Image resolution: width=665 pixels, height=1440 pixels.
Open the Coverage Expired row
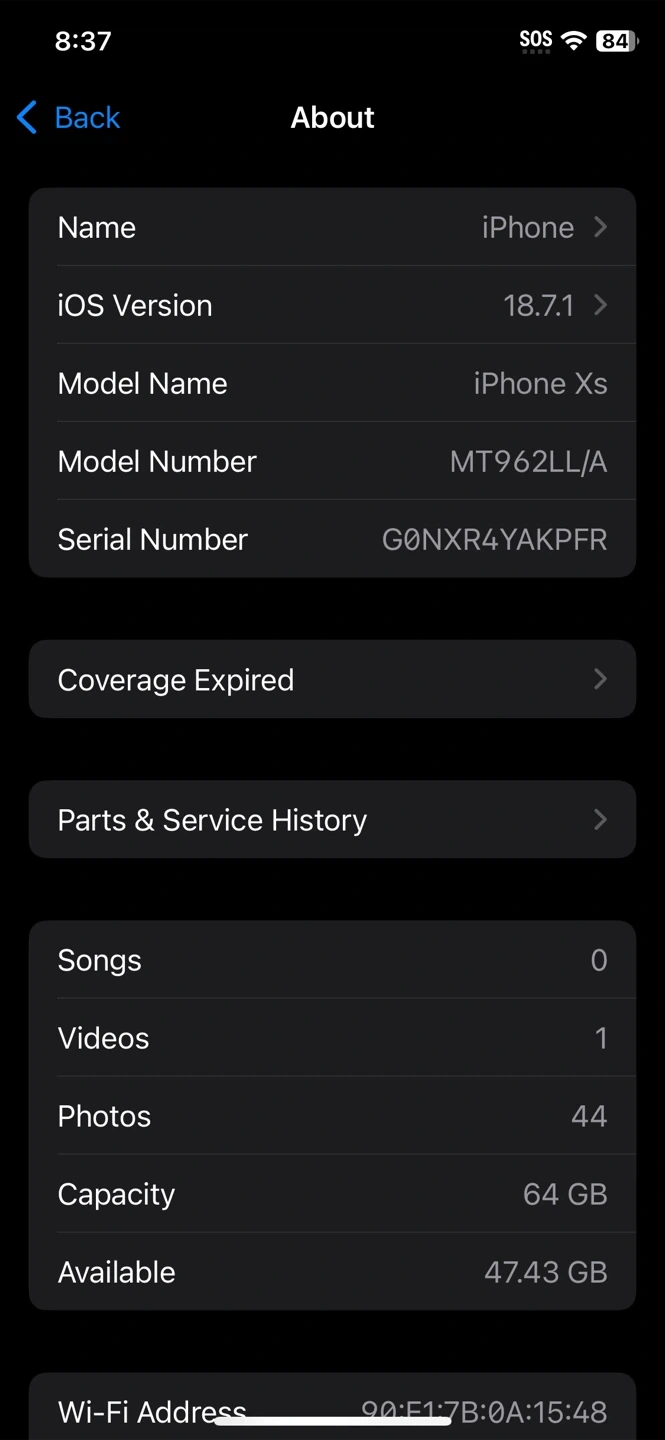[x=332, y=680]
